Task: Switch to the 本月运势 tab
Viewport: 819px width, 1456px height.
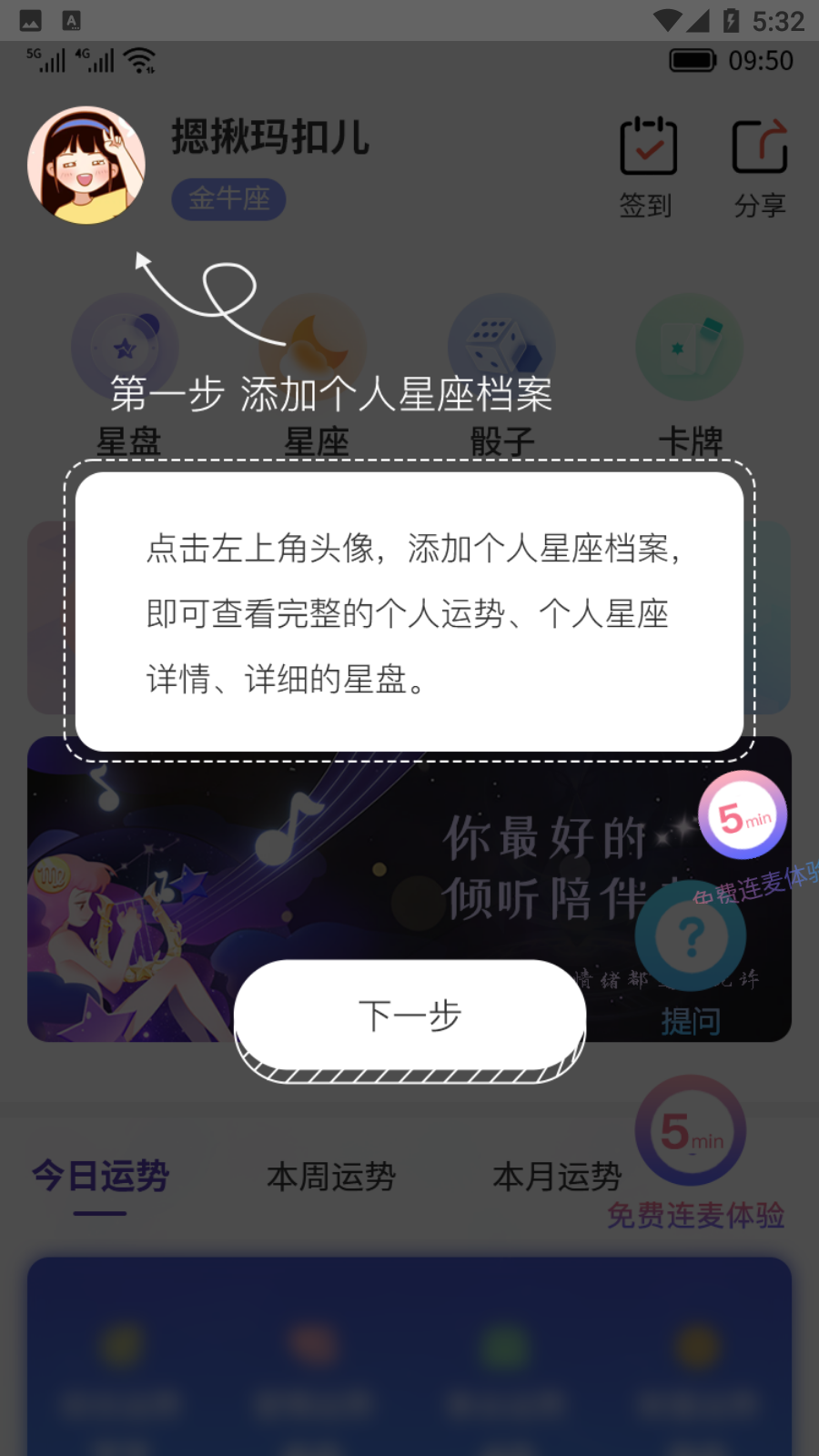Action: click(x=557, y=1177)
